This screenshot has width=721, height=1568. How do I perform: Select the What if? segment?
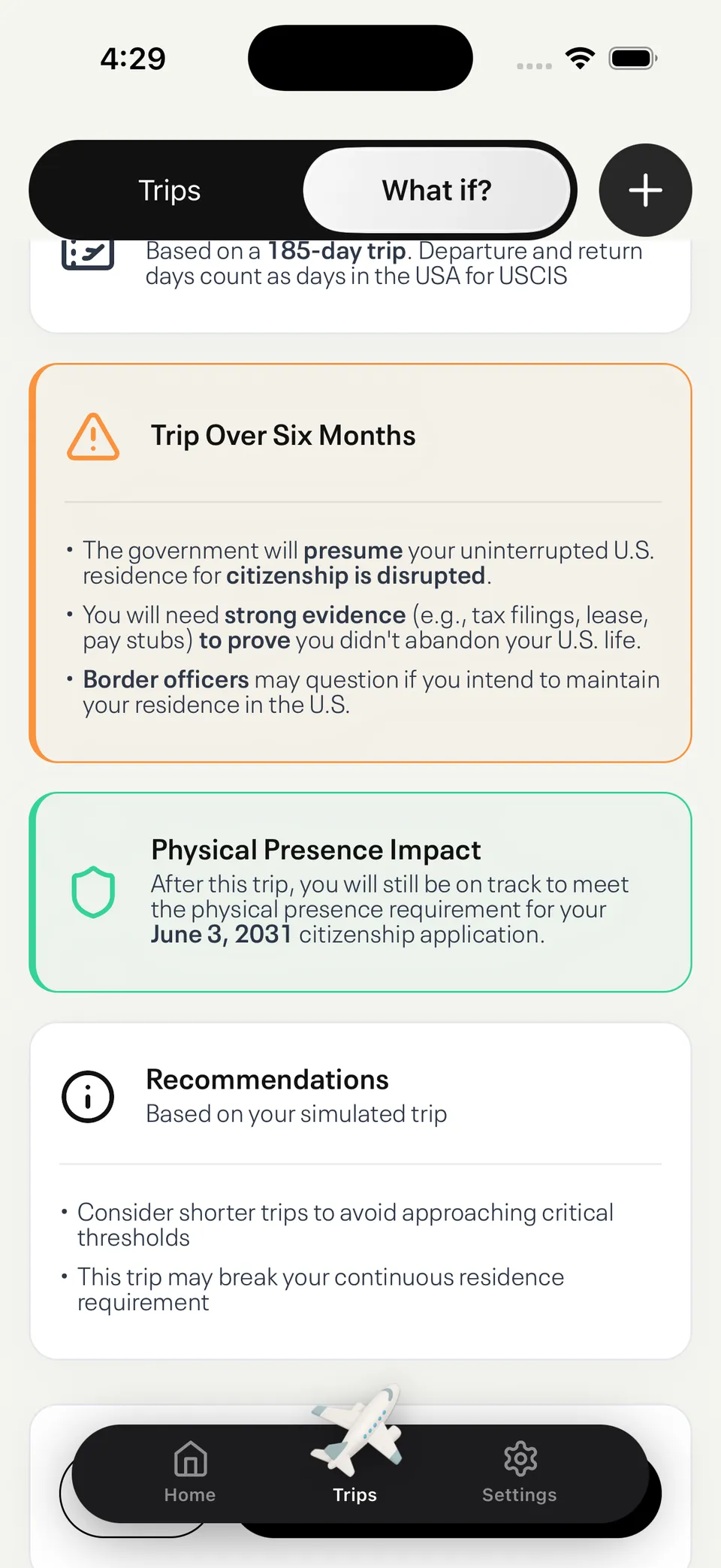(x=436, y=190)
